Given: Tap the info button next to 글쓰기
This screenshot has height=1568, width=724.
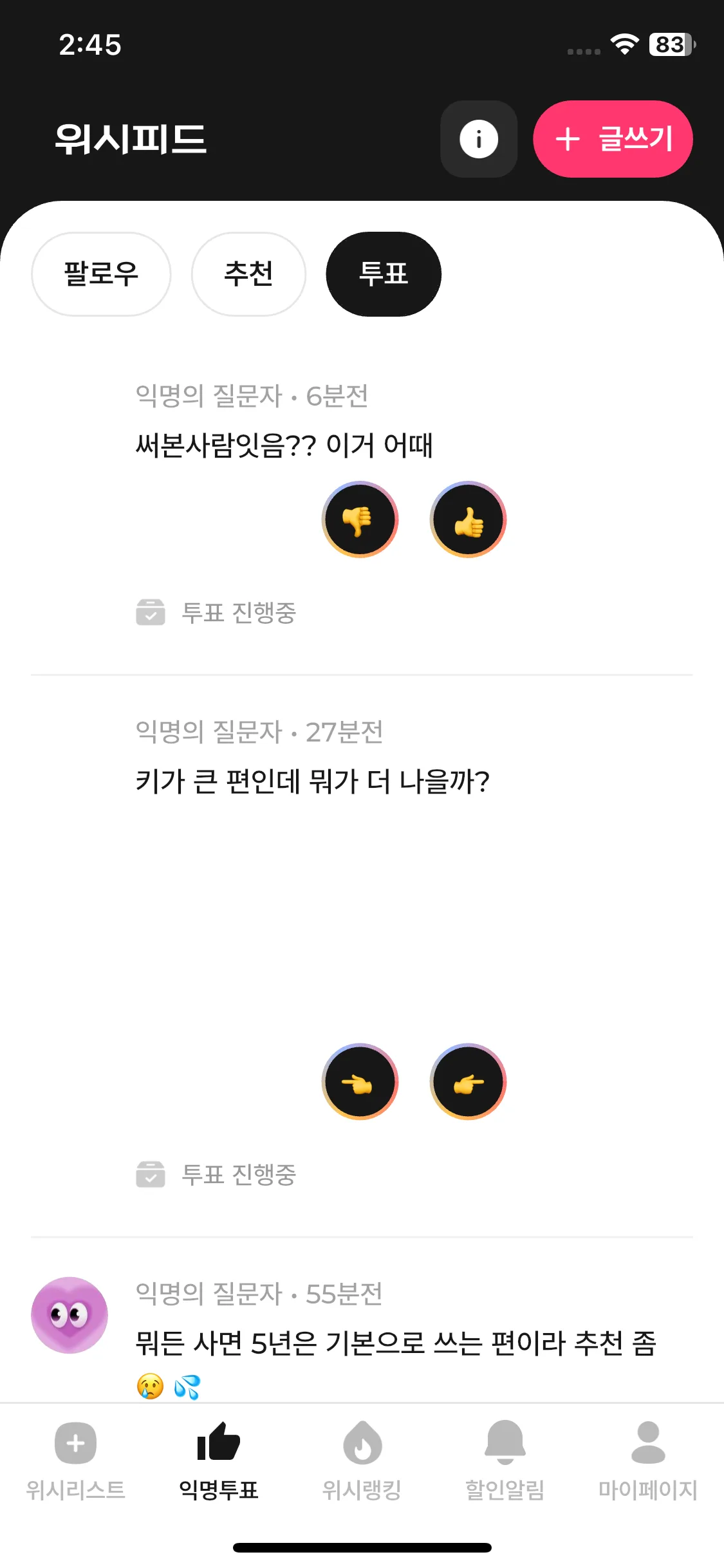Looking at the screenshot, I should [x=478, y=138].
